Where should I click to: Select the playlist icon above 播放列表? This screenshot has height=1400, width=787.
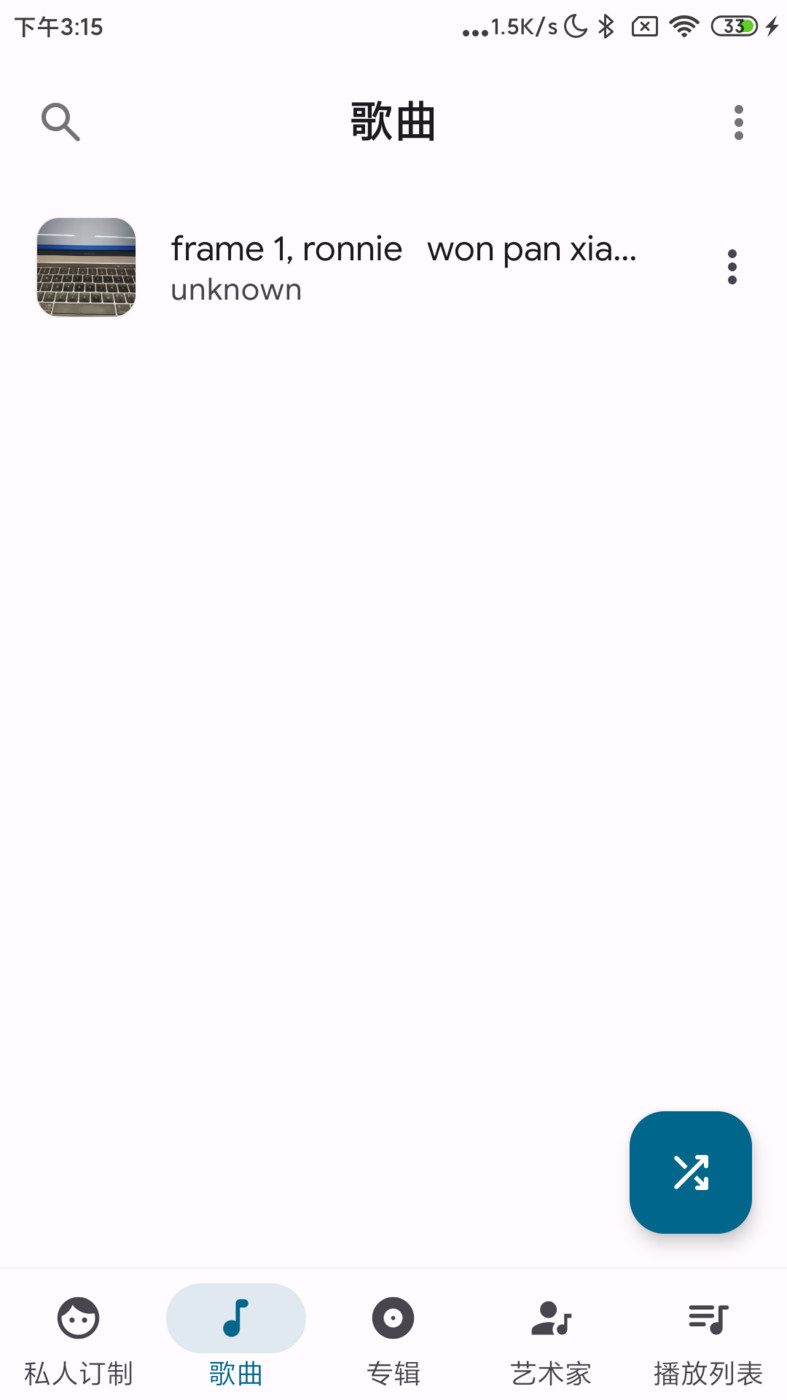(x=707, y=1317)
